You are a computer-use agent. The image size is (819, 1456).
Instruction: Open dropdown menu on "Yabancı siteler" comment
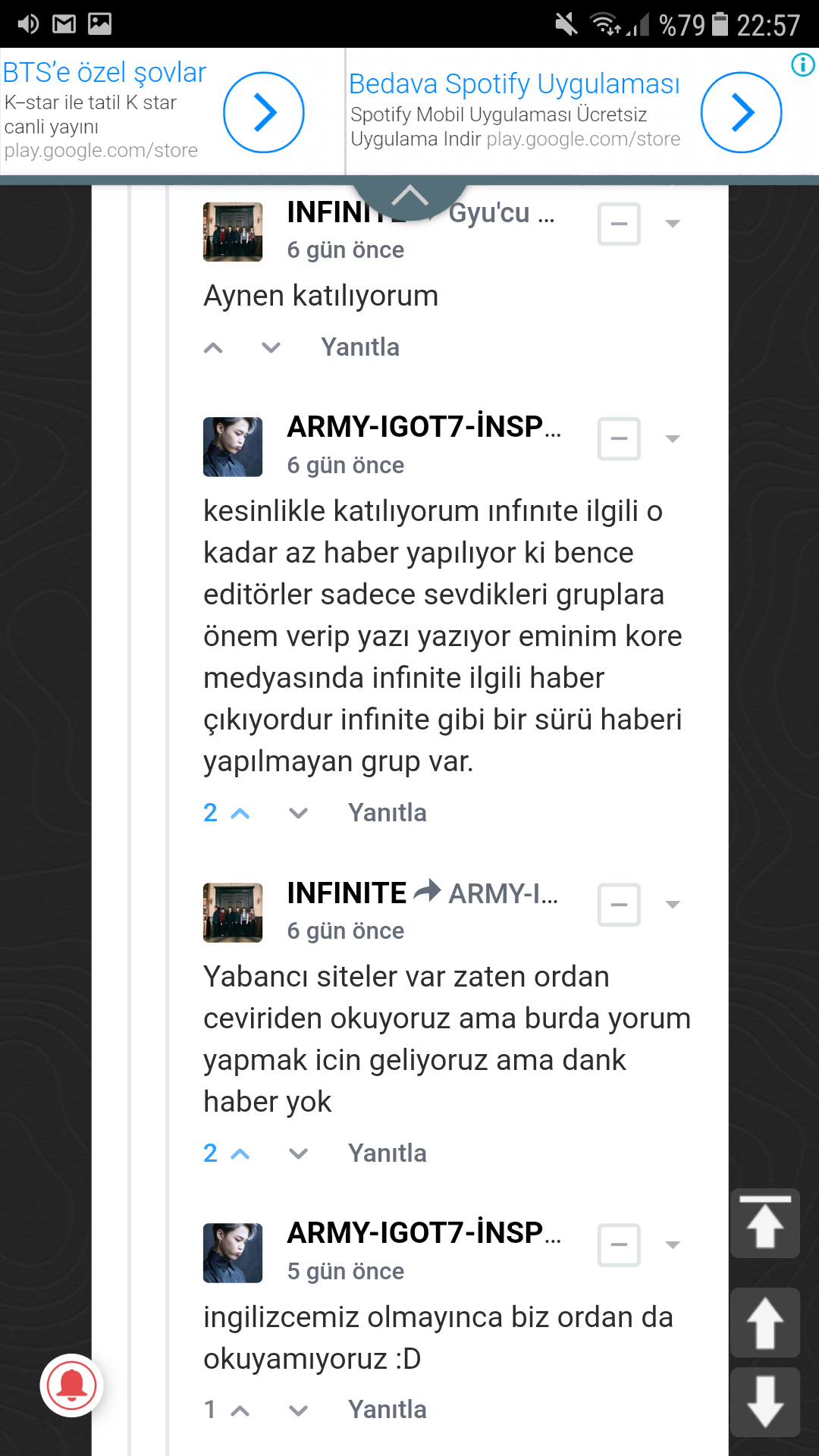(673, 905)
